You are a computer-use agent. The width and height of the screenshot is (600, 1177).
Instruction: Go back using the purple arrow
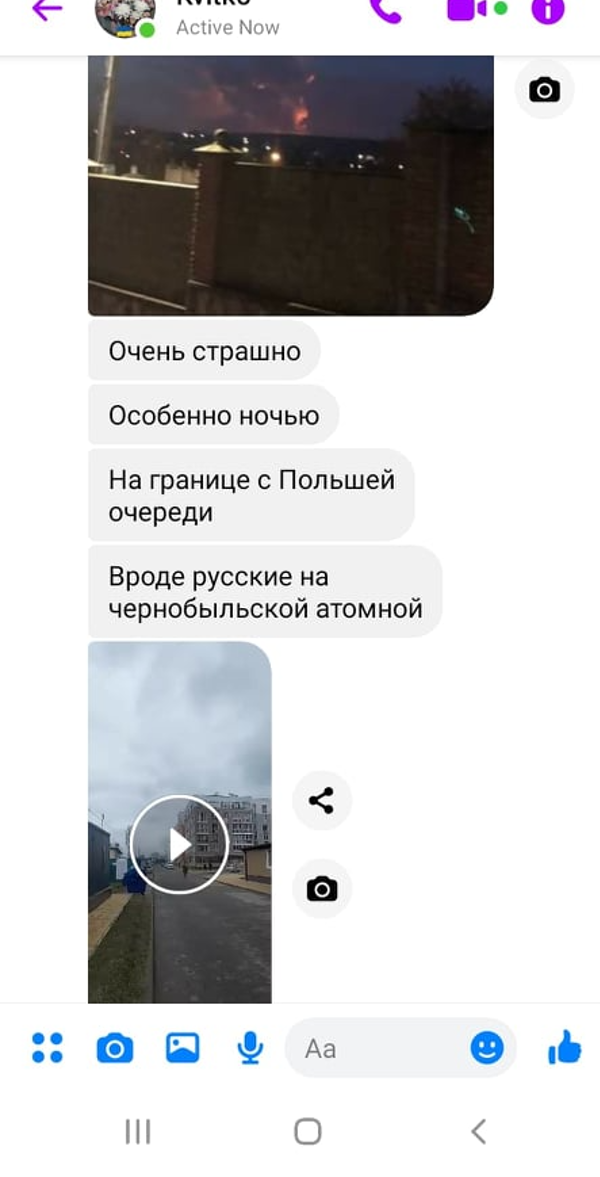47,9
